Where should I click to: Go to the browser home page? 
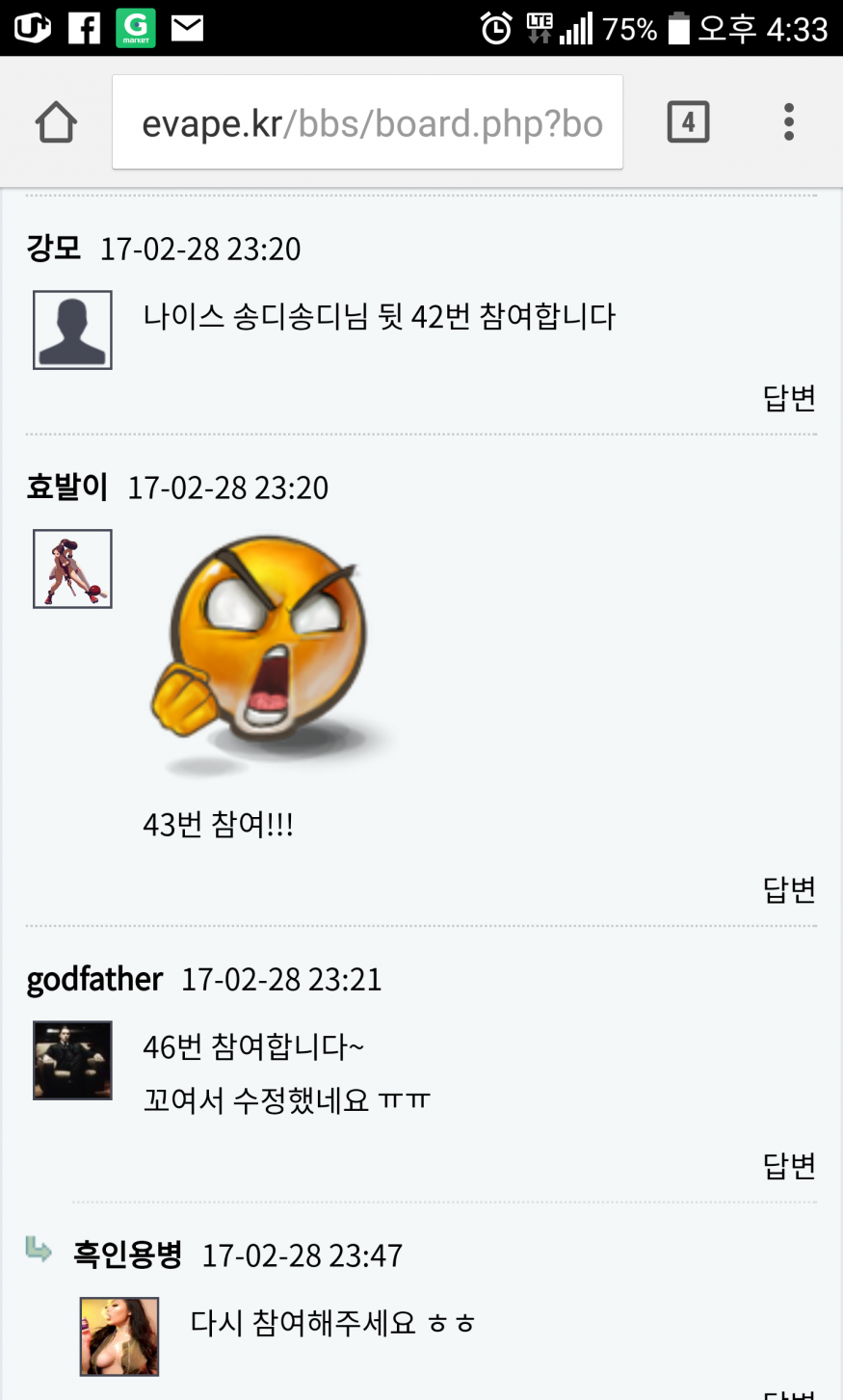point(56,123)
